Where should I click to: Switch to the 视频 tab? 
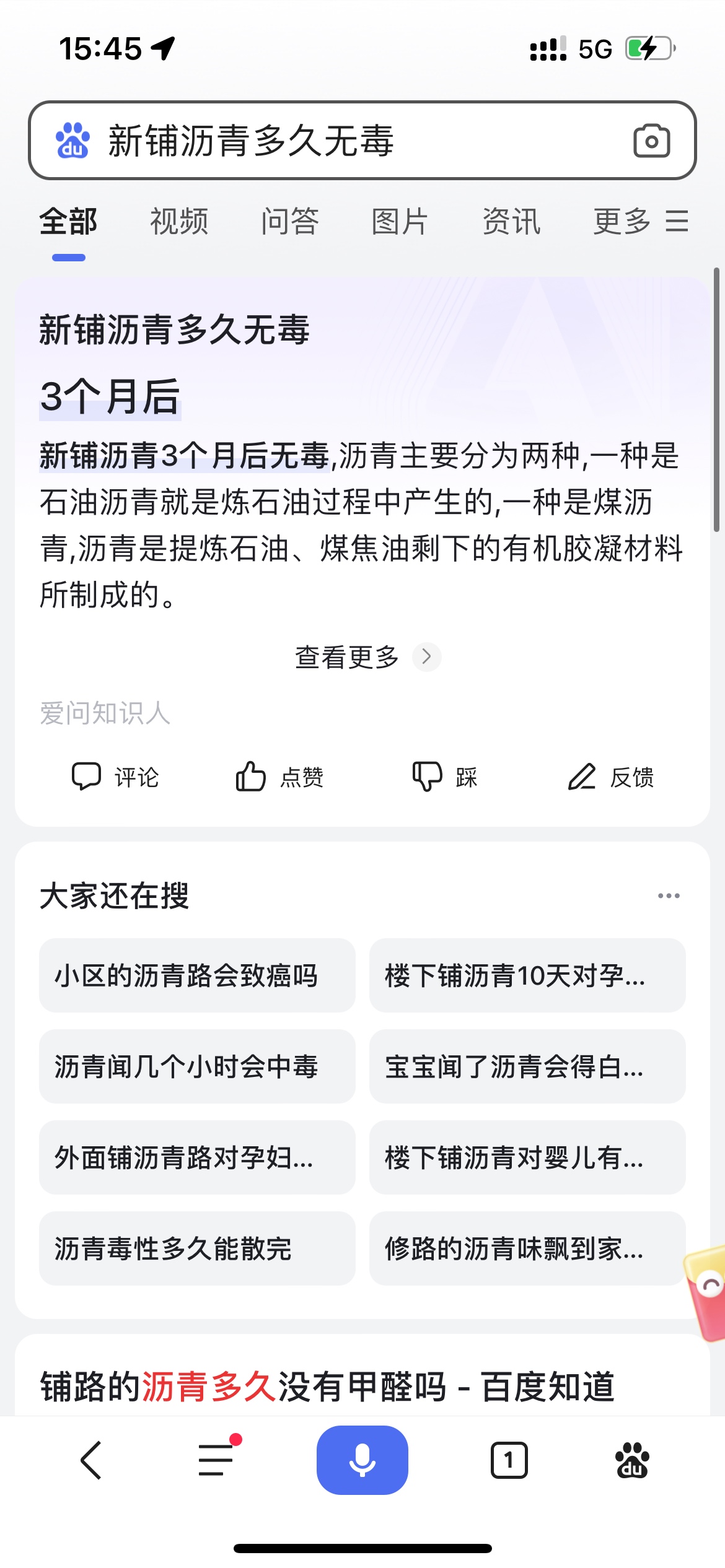tap(179, 222)
